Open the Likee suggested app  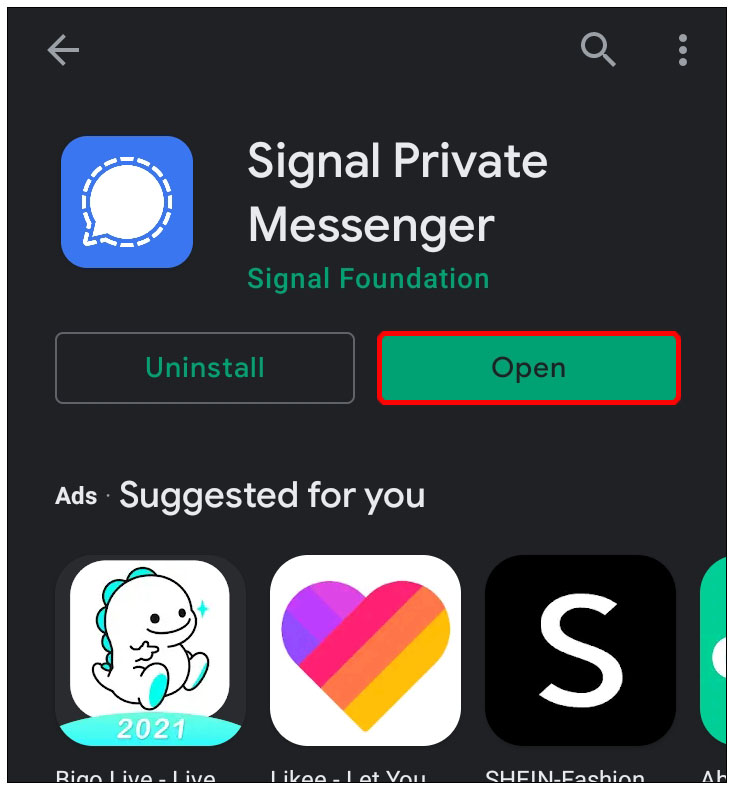click(x=365, y=650)
